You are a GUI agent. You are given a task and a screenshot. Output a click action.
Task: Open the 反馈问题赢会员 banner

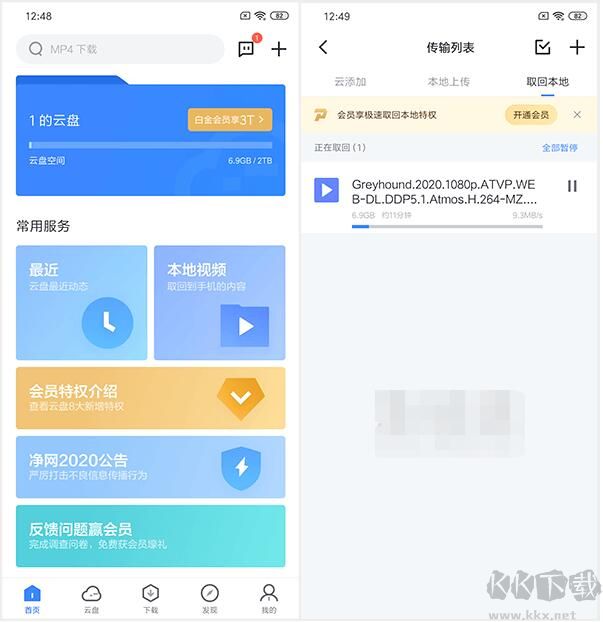[x=150, y=535]
